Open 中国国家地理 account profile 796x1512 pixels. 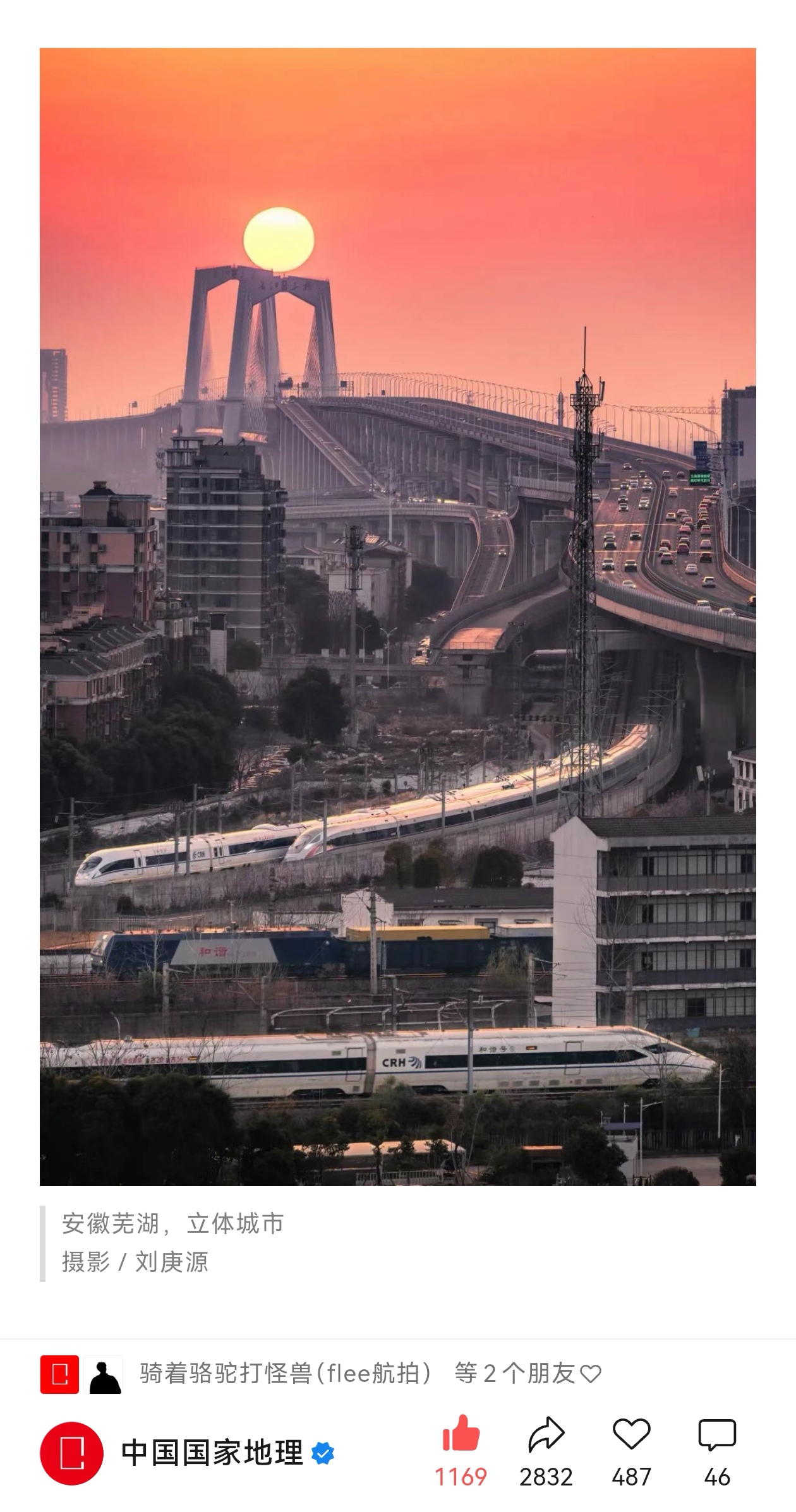[x=211, y=1453]
